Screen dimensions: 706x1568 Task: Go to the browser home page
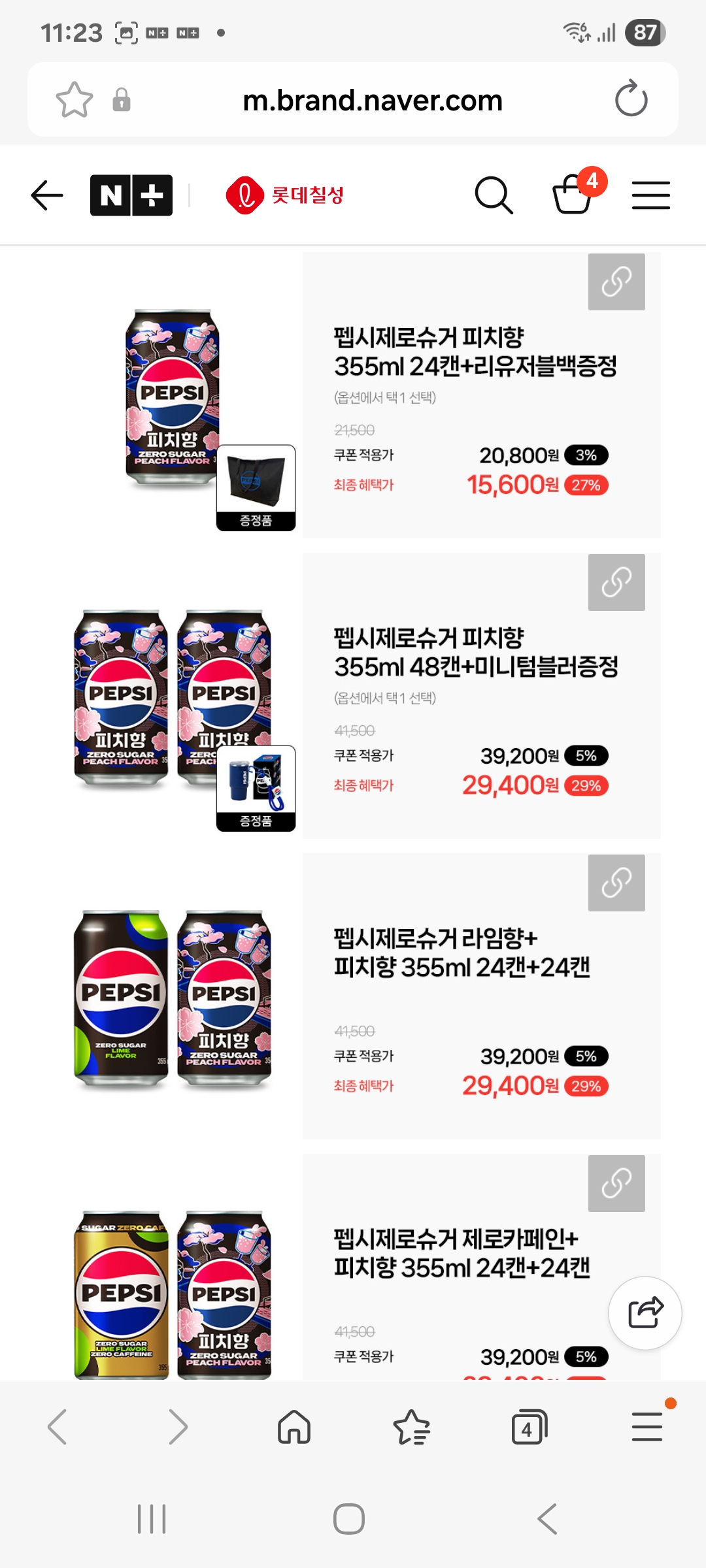point(294,1428)
